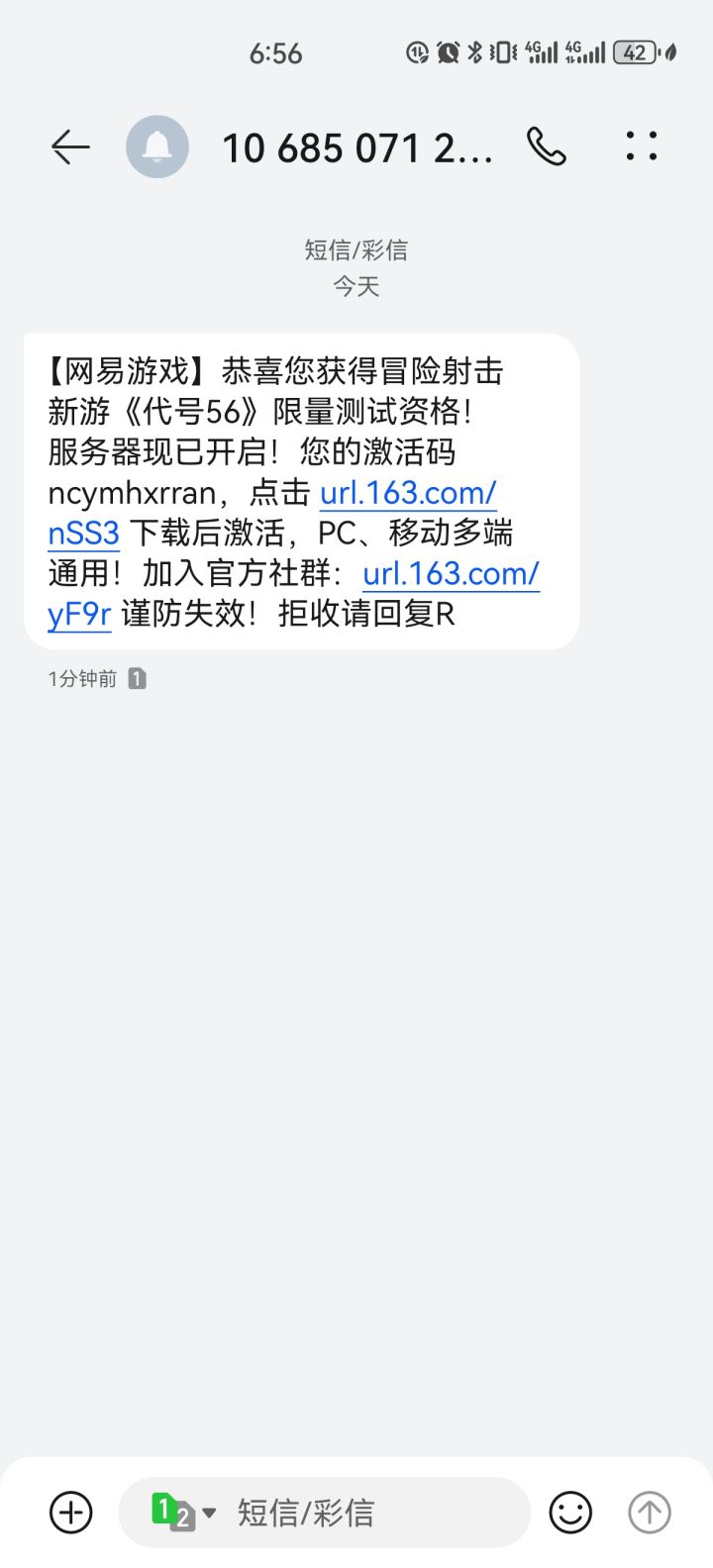Call the sender's number
The image size is (713, 1568).
point(546,147)
